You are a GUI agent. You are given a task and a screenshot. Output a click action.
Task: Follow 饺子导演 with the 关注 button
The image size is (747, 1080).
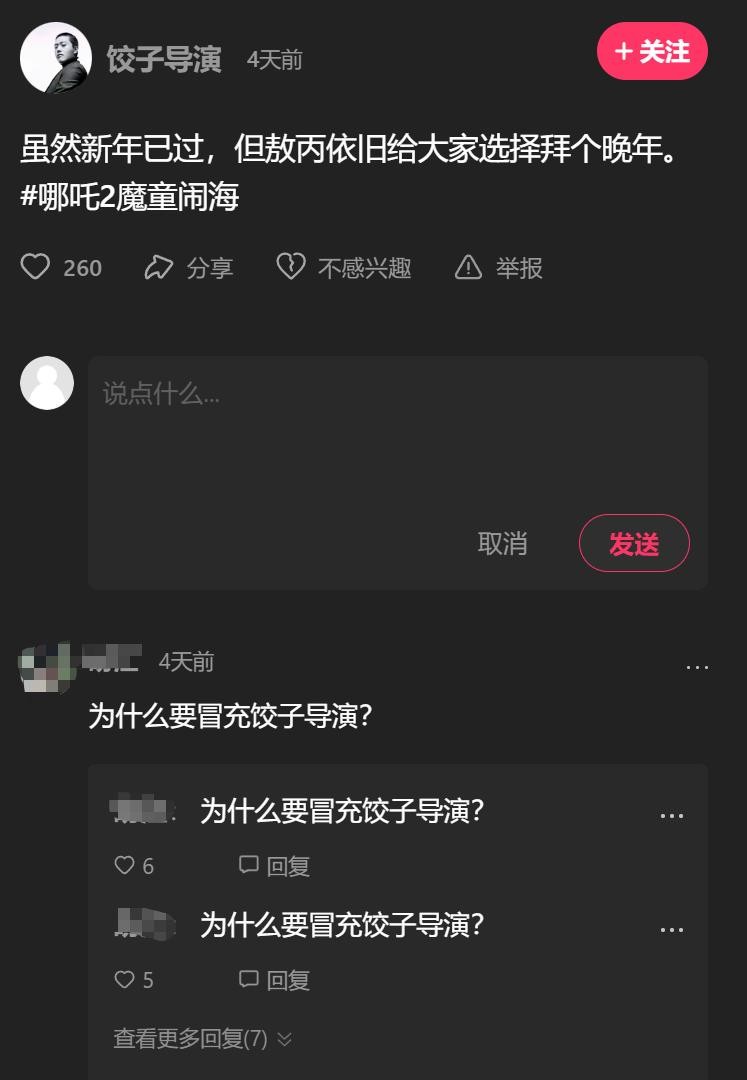652,51
